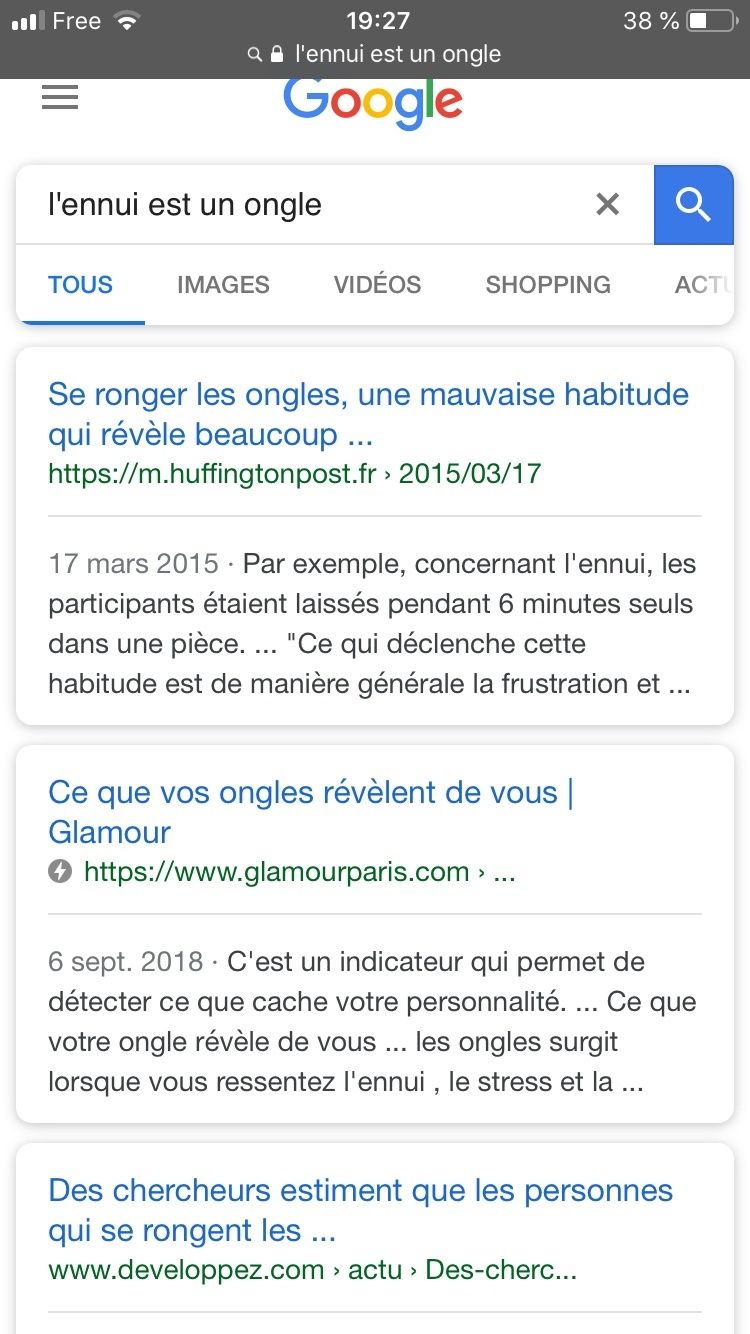Open the Glamour result about your nails

point(311,812)
